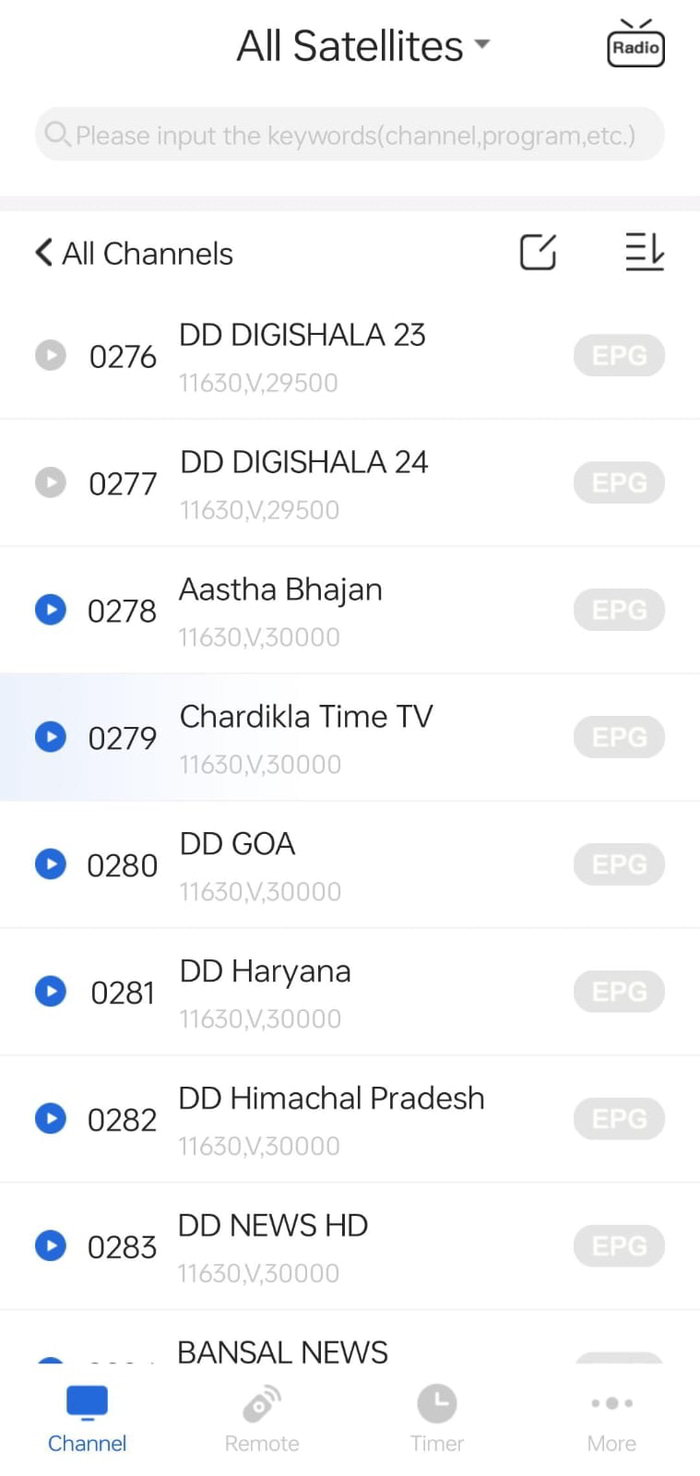This screenshot has width=700, height=1476.
Task: Go back from All Channels
Action: click(133, 253)
